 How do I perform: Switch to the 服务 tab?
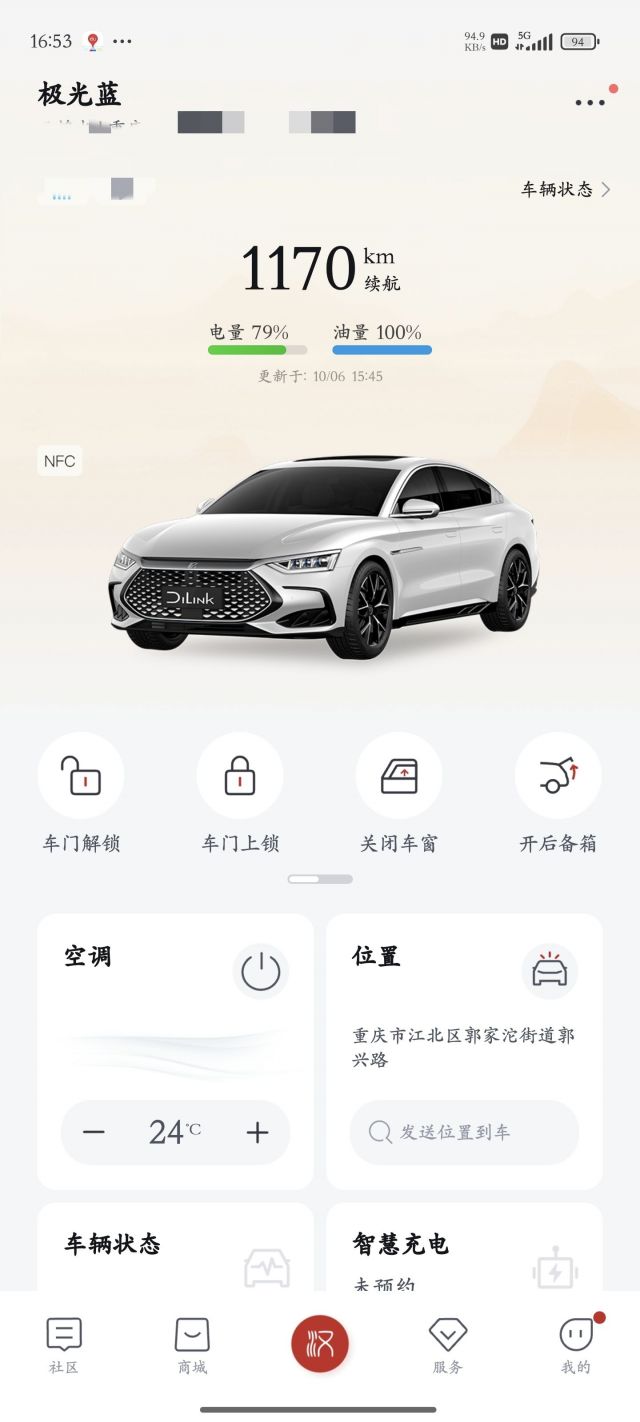(x=448, y=1345)
